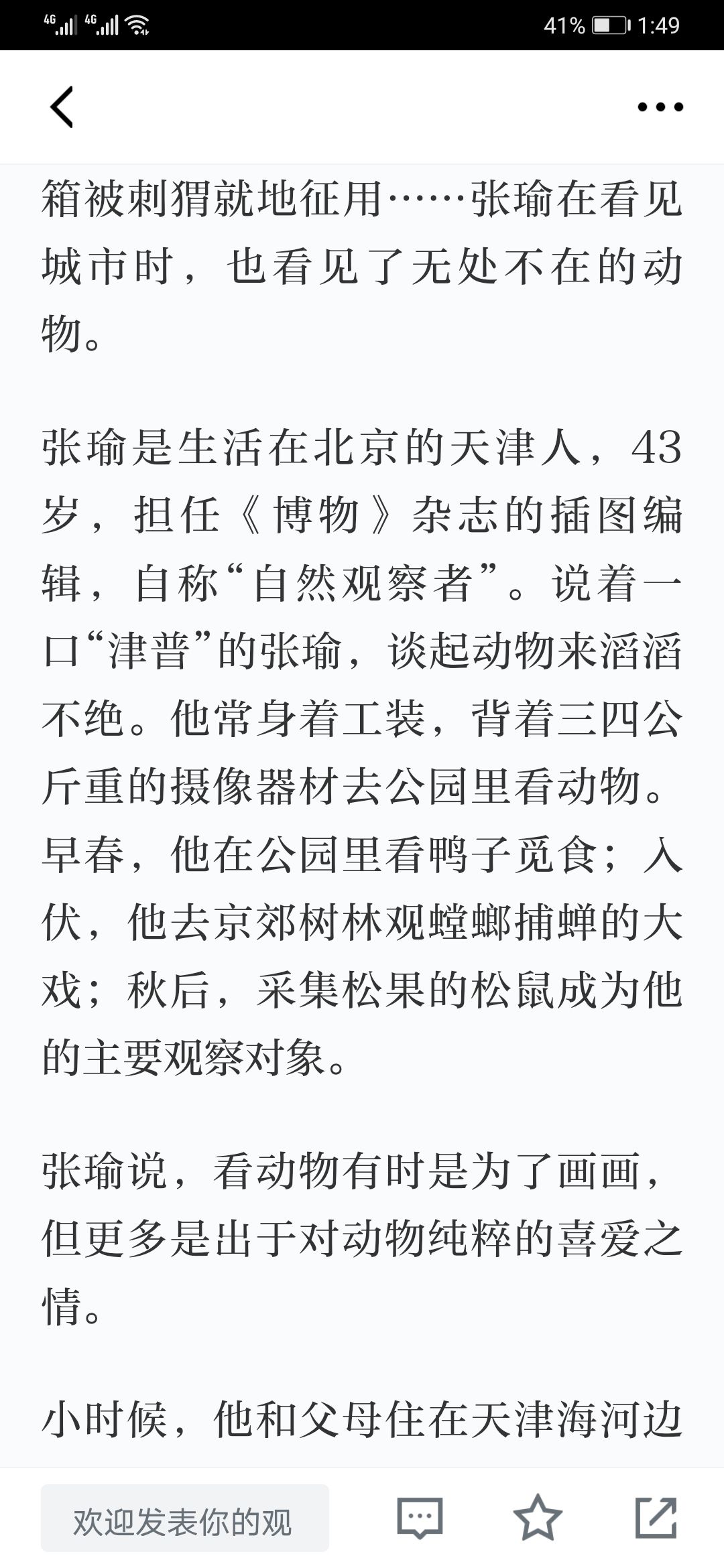Screen dimensions: 724x1568
Task: Go back using the top-left arrow
Action: point(62,107)
